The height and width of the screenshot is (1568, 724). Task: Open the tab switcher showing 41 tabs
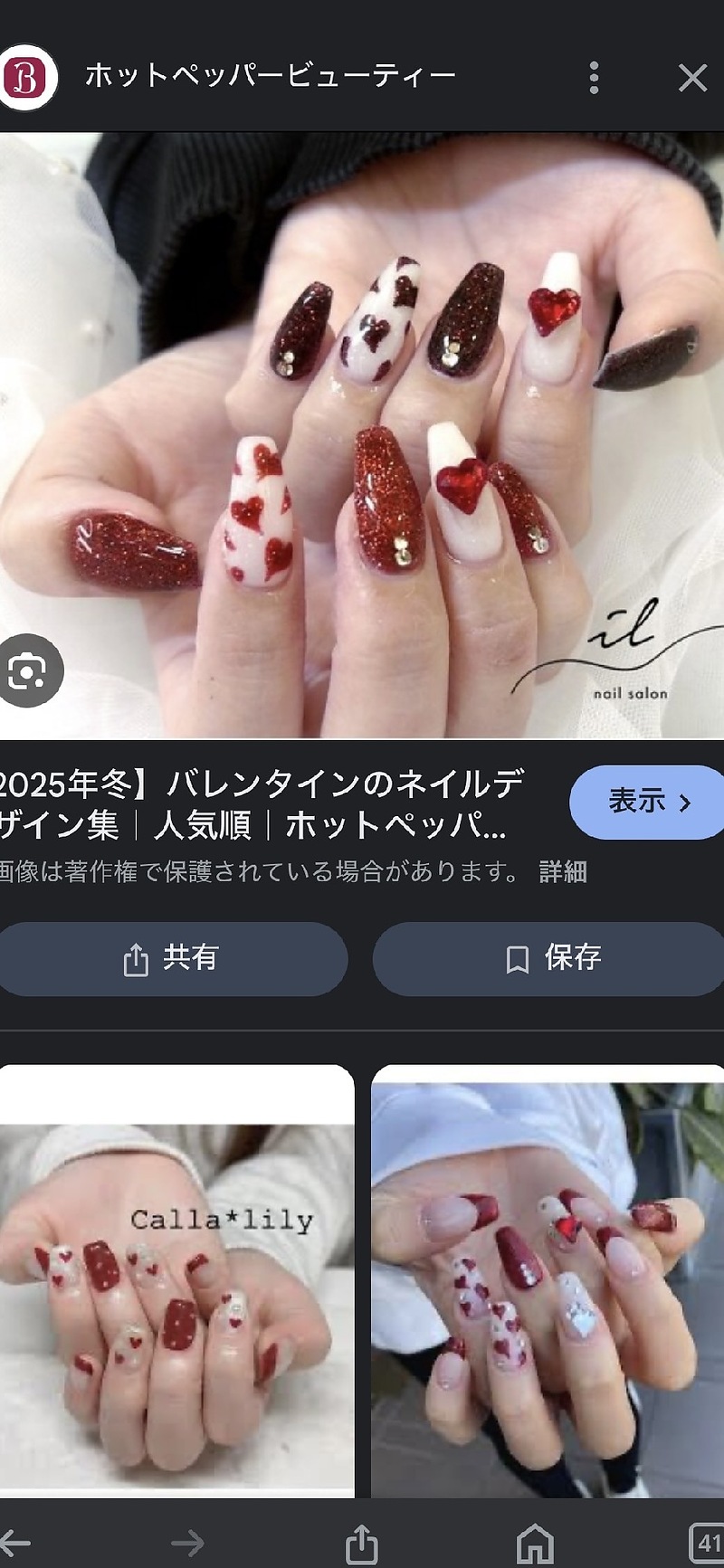pos(708,1543)
